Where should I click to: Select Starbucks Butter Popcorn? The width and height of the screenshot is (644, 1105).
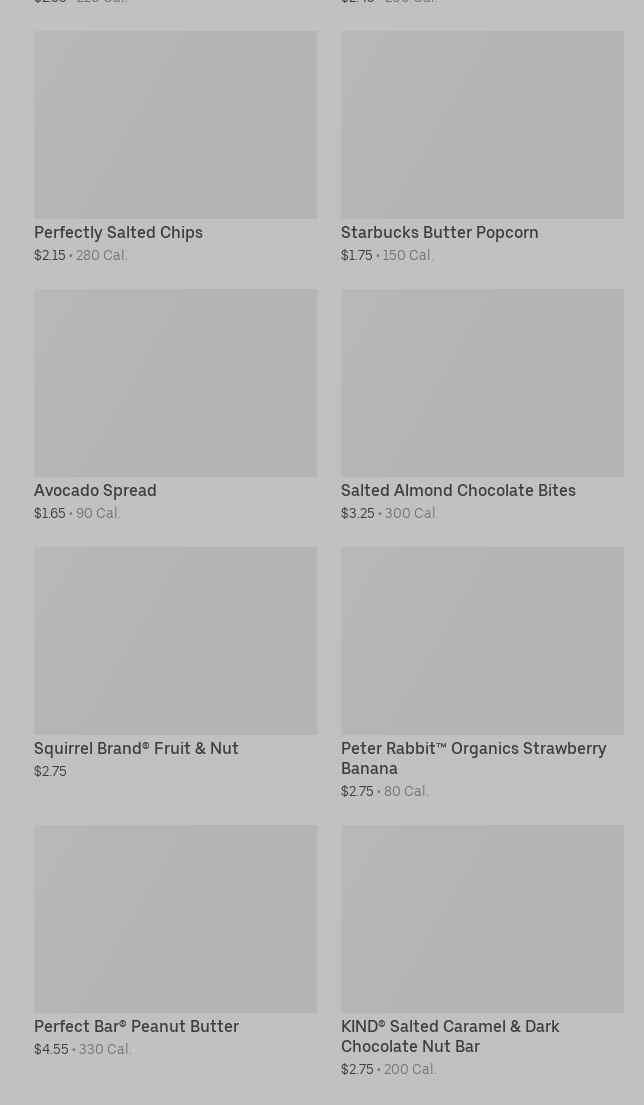pos(482,125)
